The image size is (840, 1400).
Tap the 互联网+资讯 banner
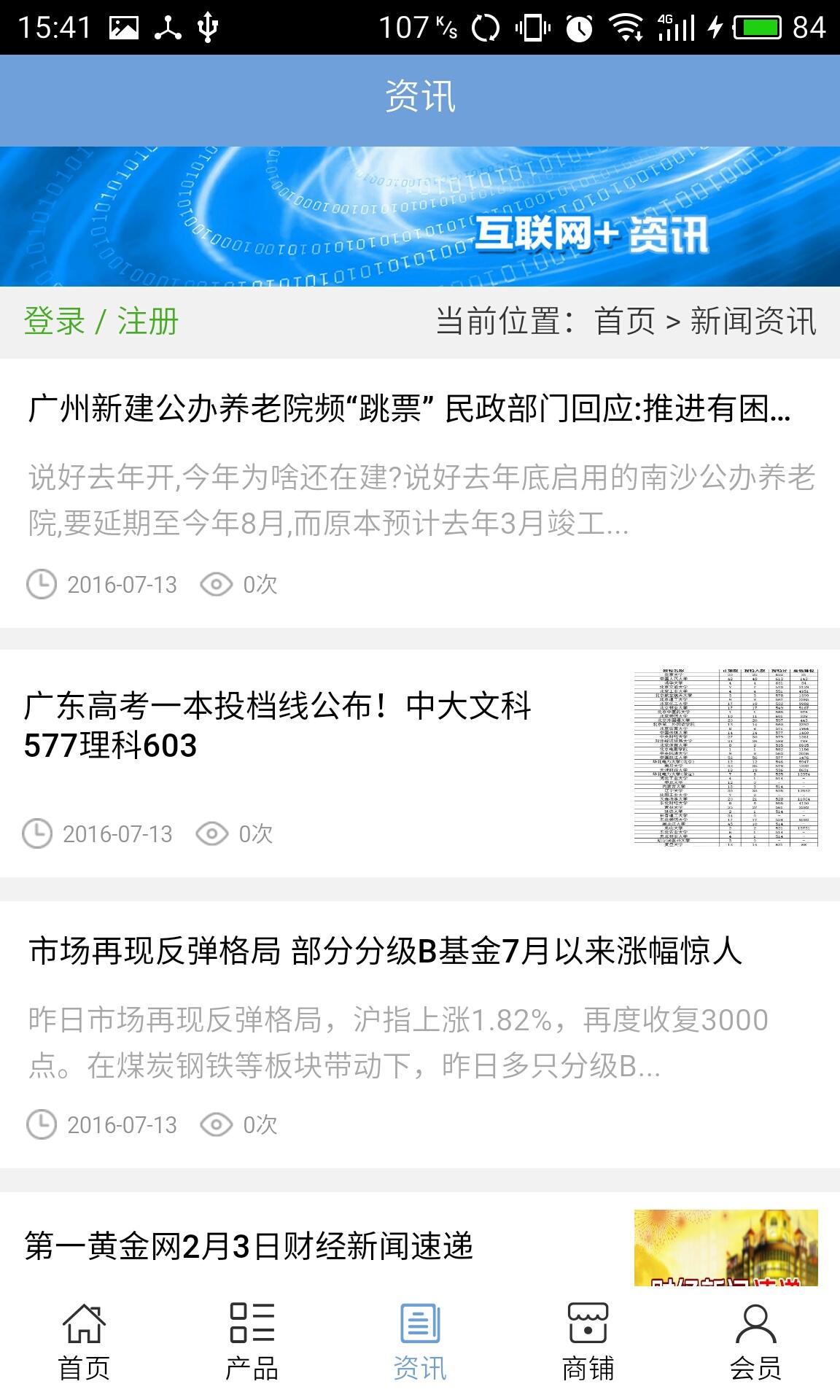click(x=420, y=217)
